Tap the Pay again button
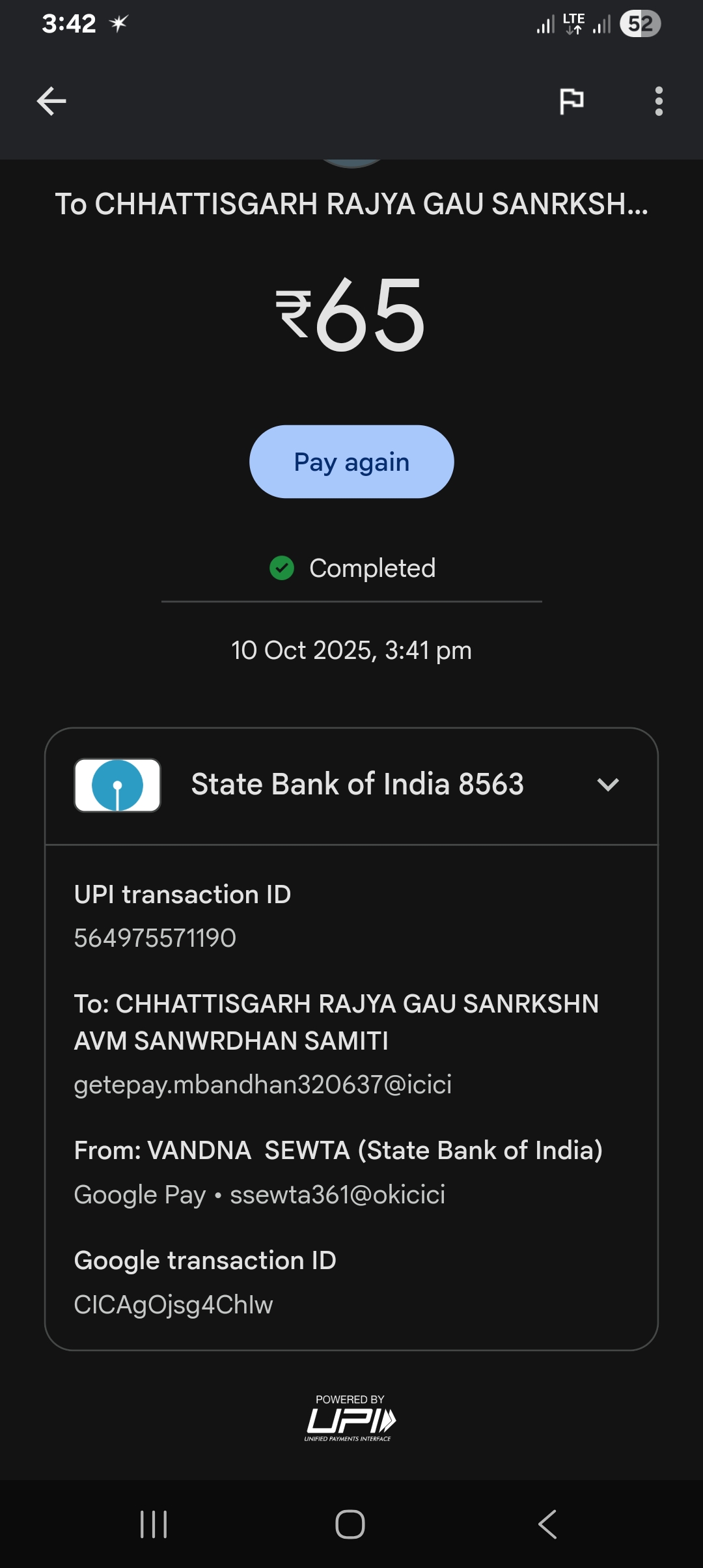 351,462
